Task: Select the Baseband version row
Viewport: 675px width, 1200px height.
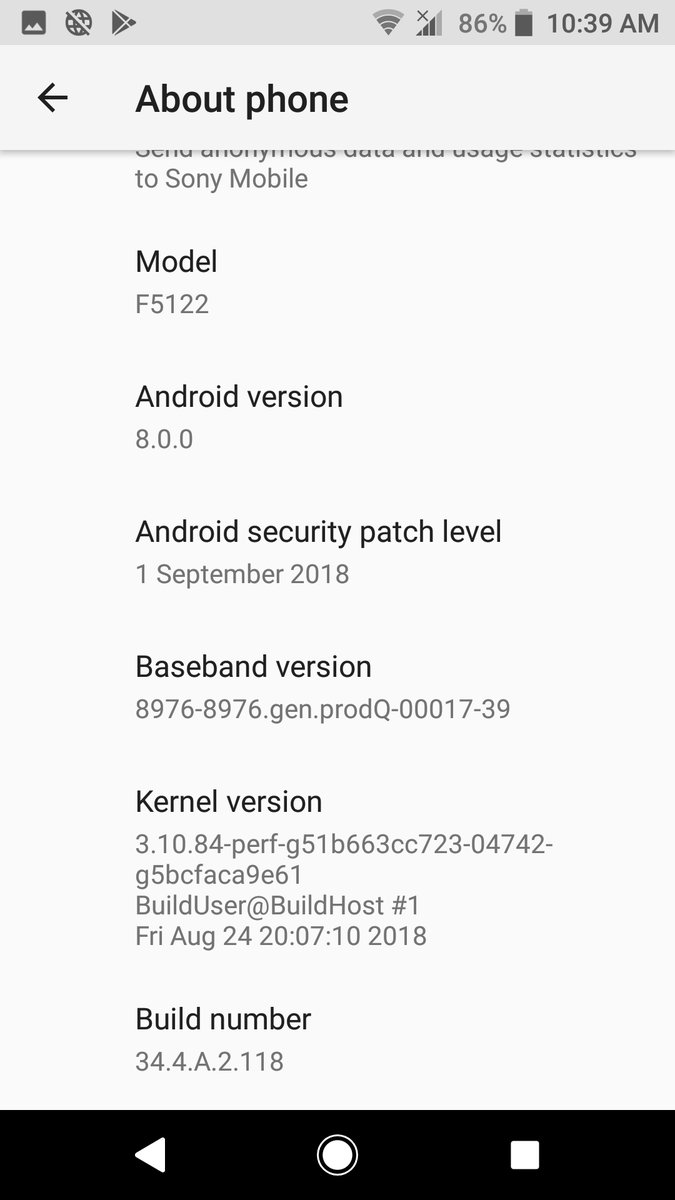Action: [x=337, y=687]
